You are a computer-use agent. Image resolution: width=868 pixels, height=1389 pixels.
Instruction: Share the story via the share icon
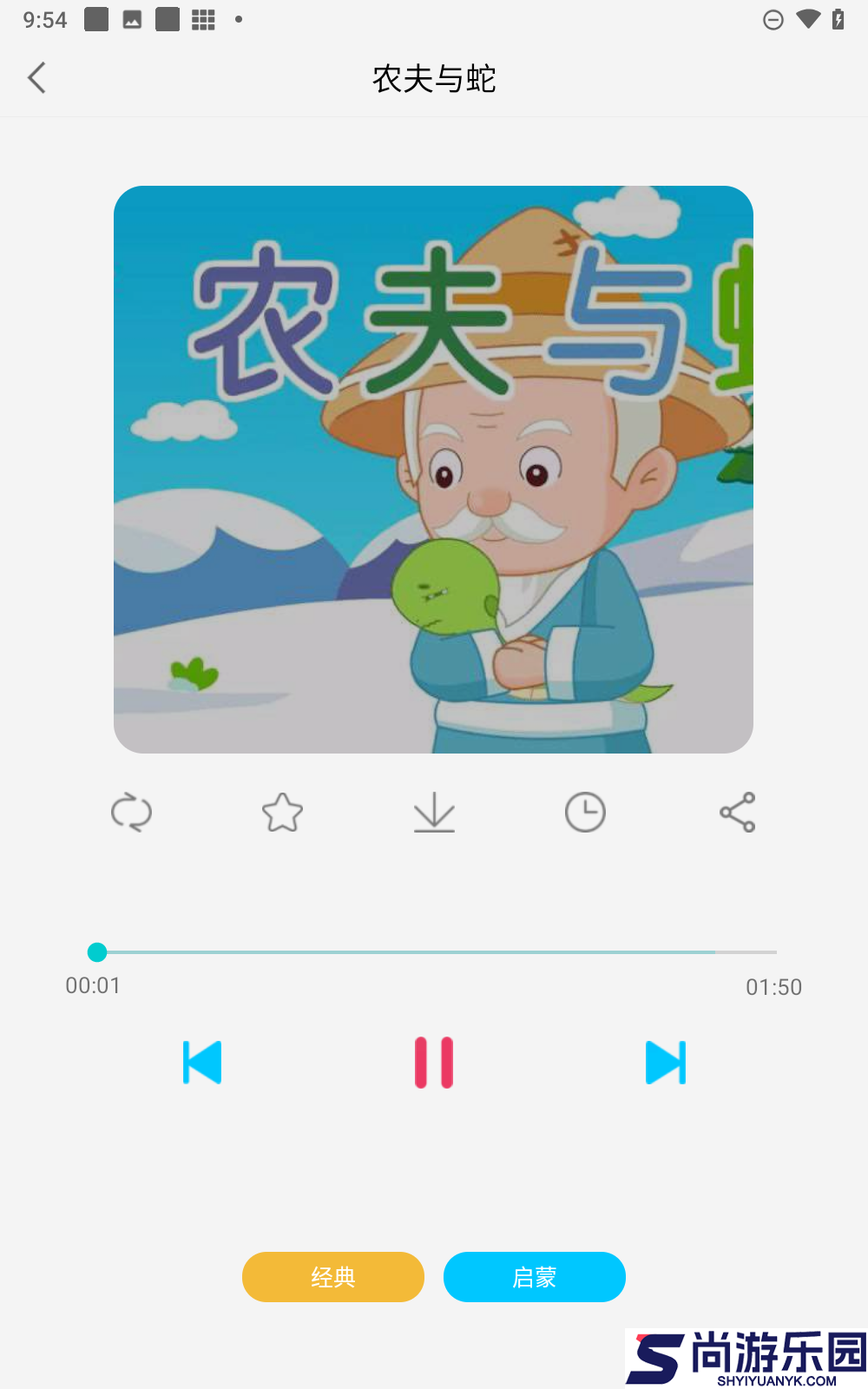(735, 813)
